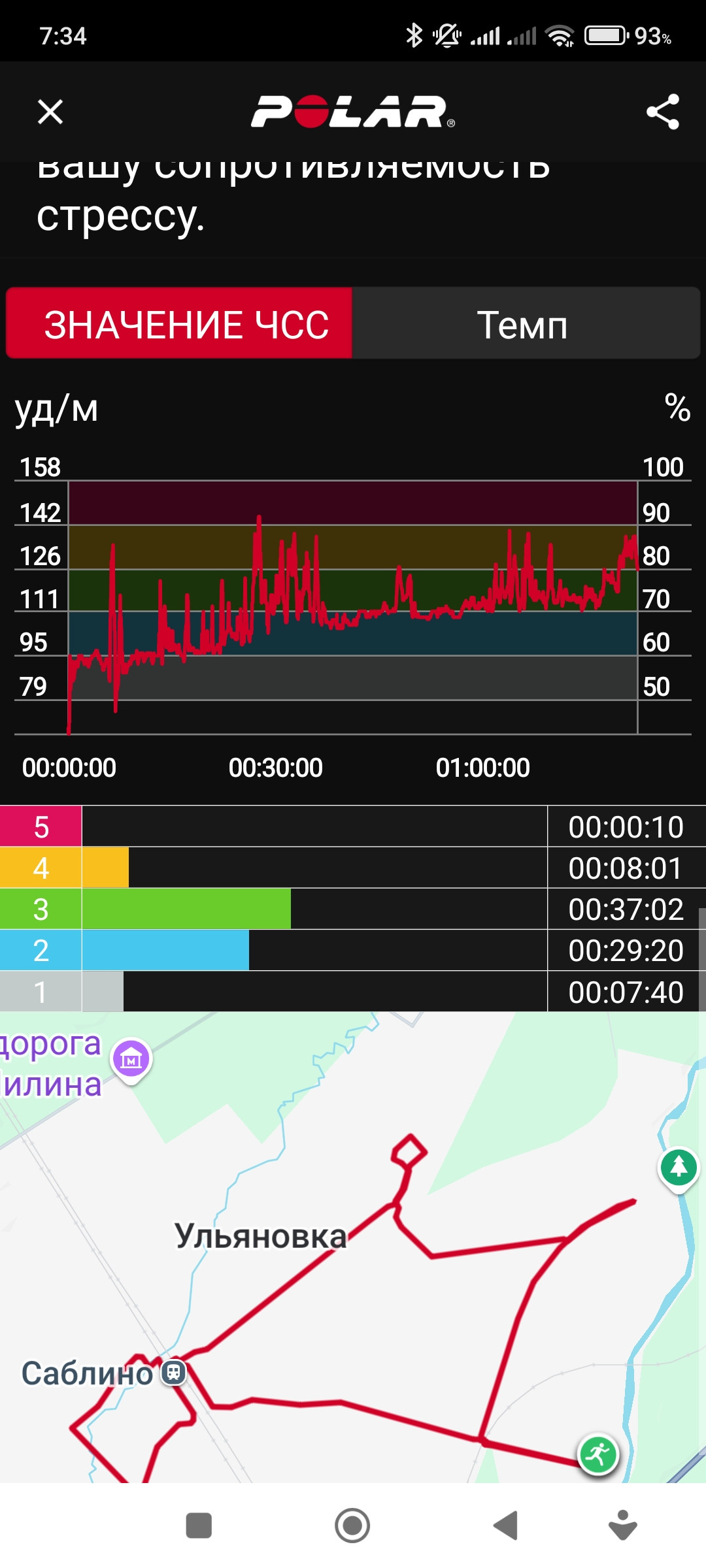
Task: Close the training summary with X
Action: (x=50, y=112)
